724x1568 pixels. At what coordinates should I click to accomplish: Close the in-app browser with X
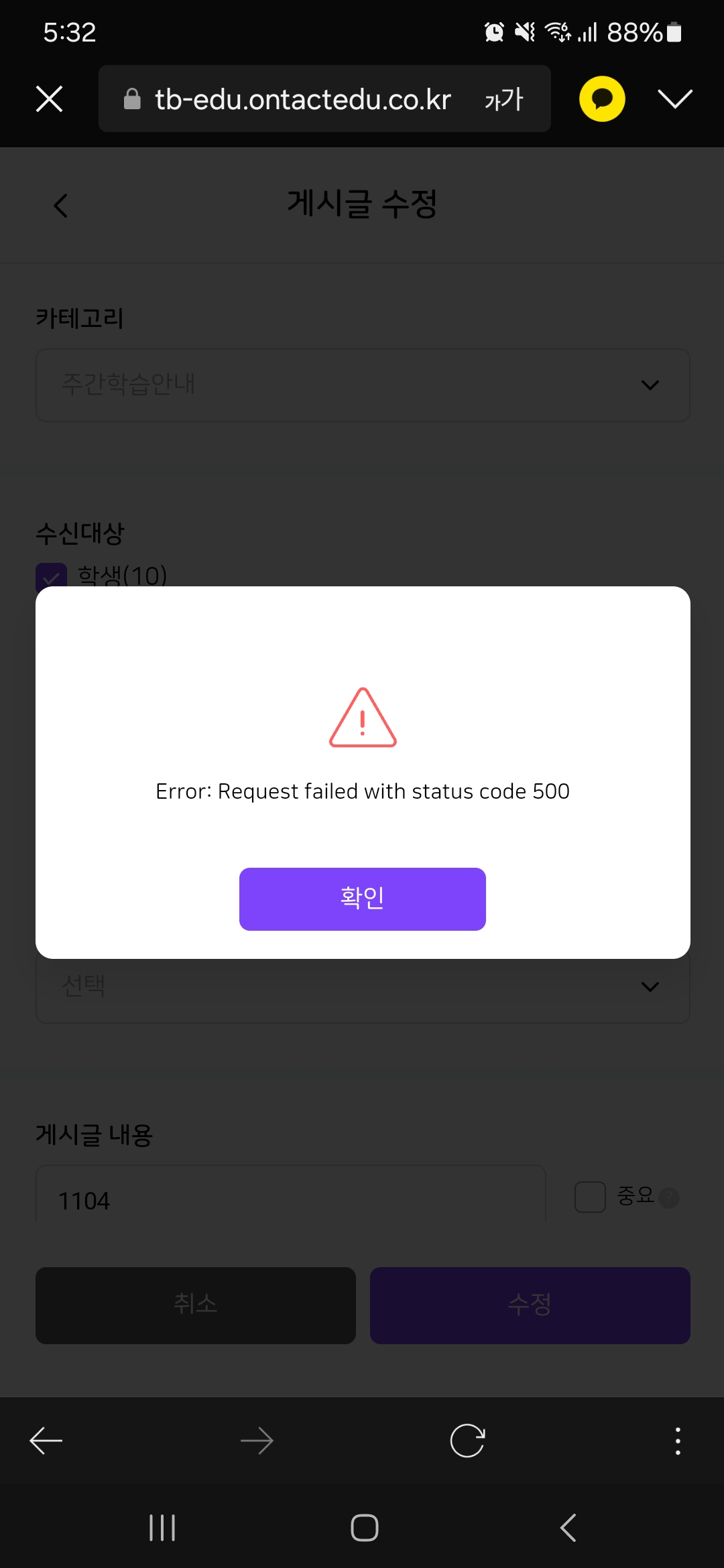[49, 99]
